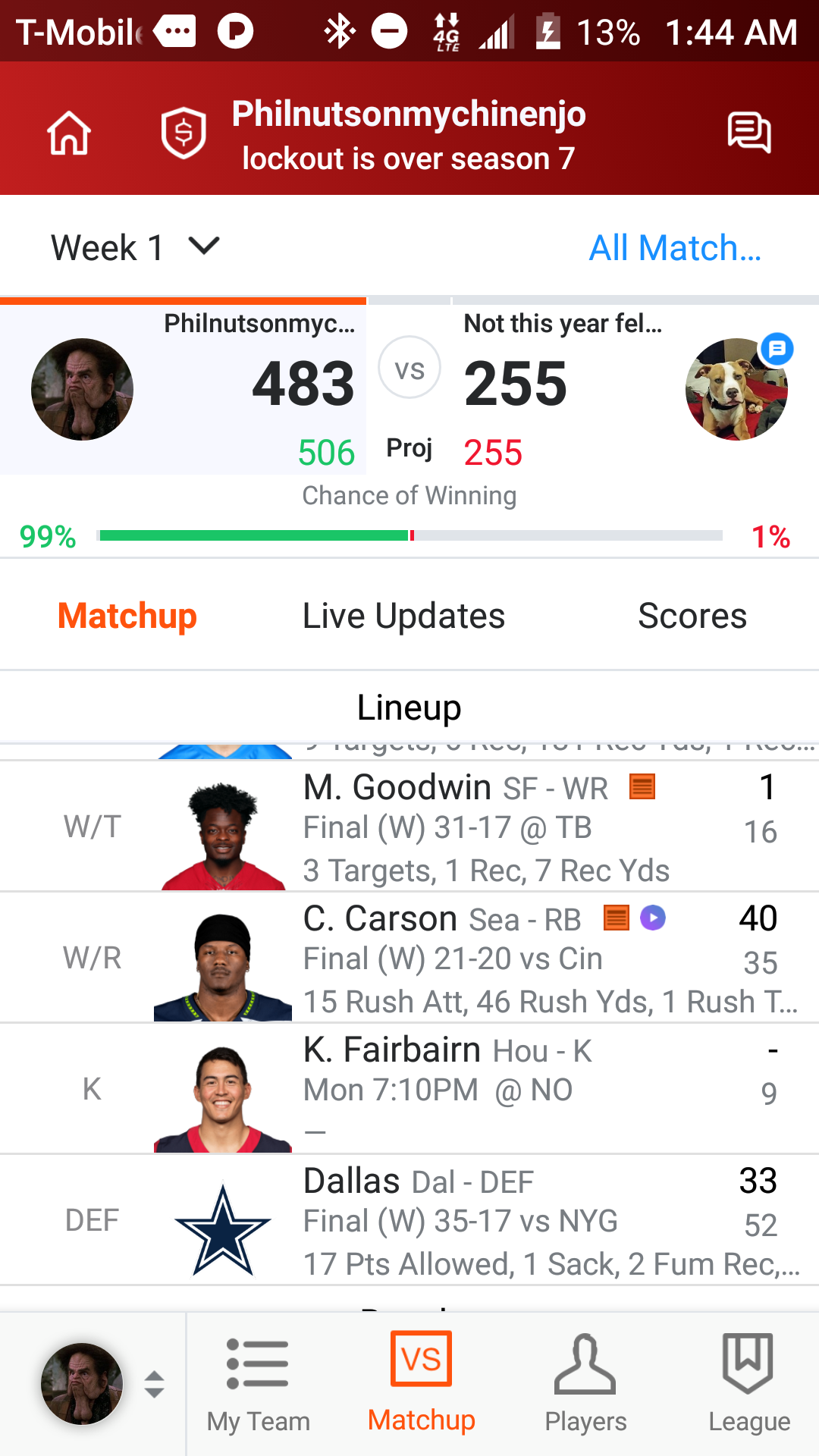Open Philnutsonmyc team avatar in matchup

pyautogui.click(x=82, y=389)
